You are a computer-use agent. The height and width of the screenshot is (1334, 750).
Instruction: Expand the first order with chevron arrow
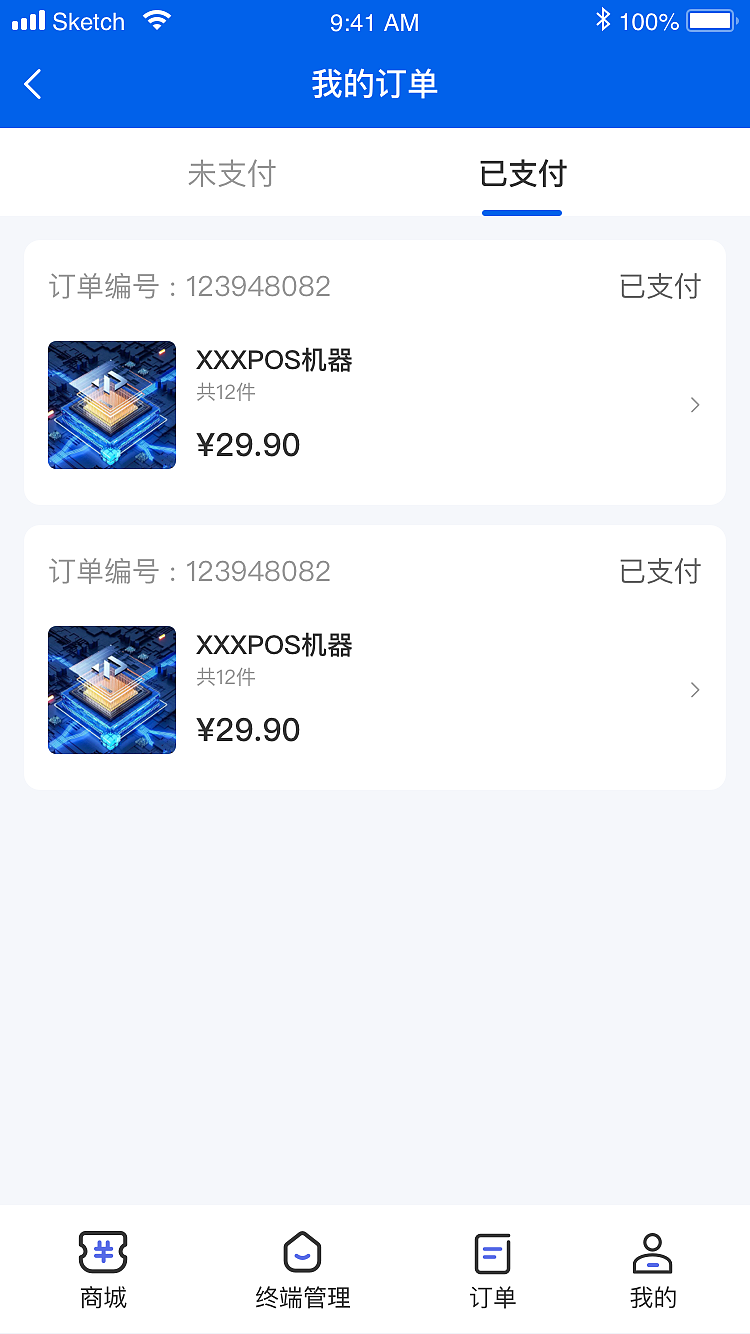[x=694, y=405]
